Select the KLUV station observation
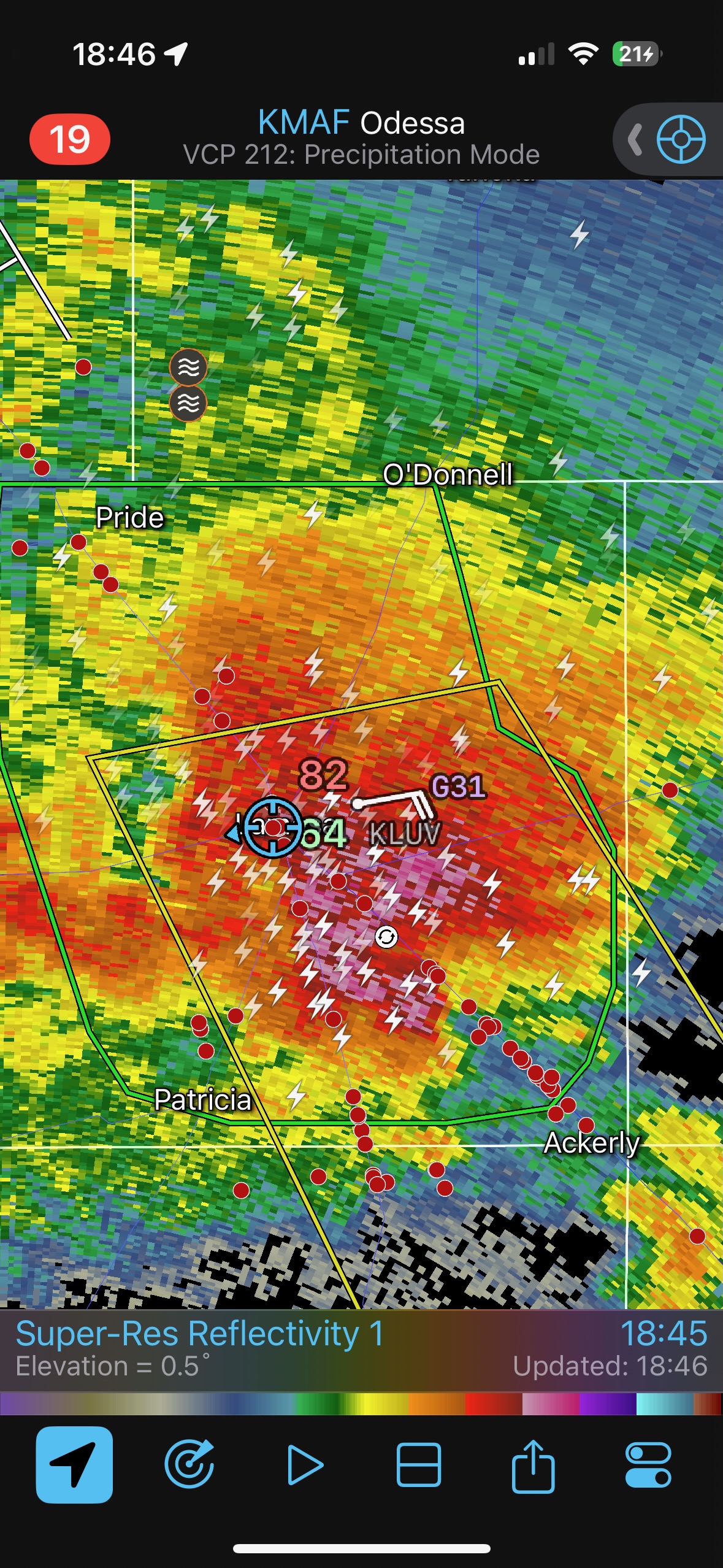Viewport: 723px width, 1568px height. pyautogui.click(x=404, y=833)
